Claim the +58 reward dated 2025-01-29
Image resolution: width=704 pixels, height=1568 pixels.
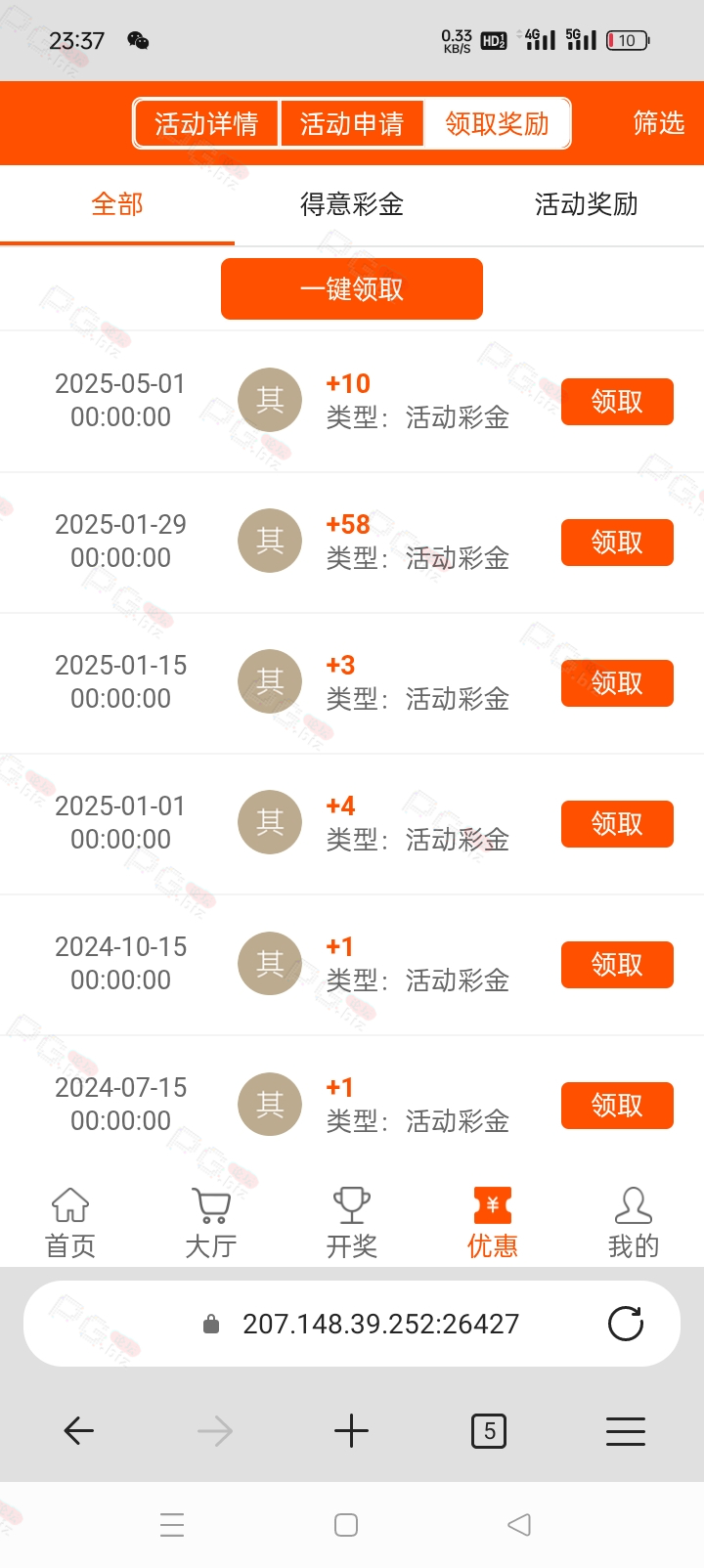point(617,543)
